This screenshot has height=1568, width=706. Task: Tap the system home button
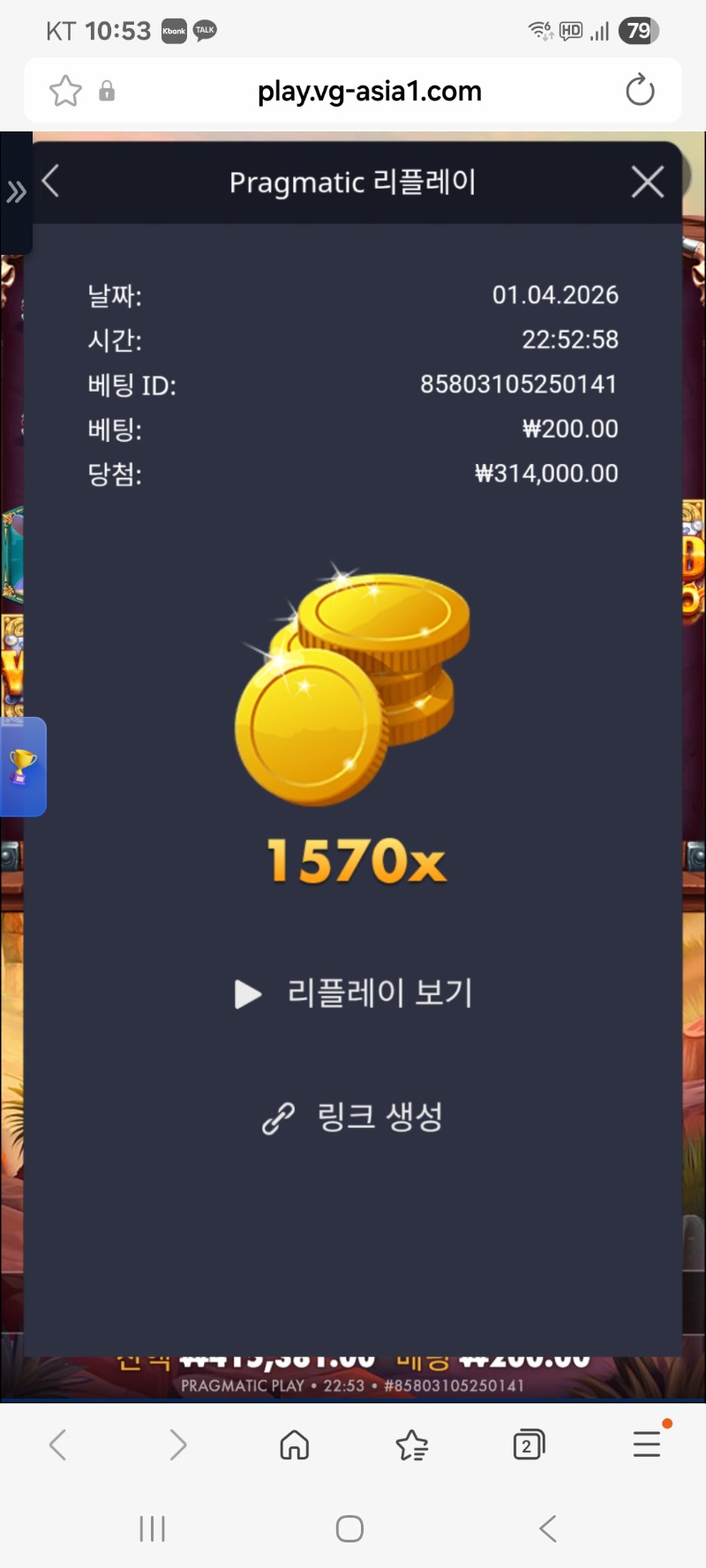349,1528
